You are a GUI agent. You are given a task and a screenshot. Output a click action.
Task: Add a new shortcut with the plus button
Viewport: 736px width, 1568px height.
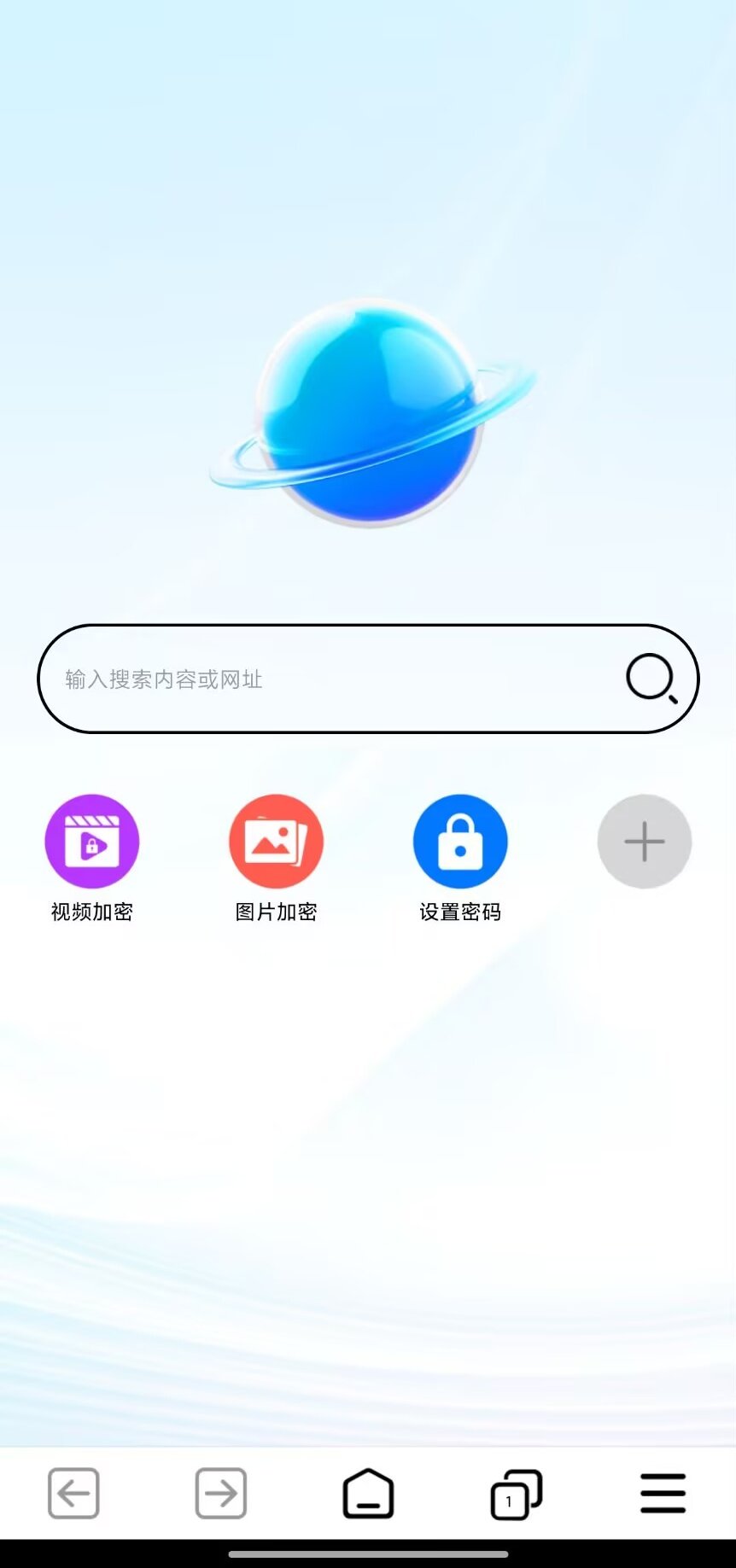click(x=645, y=842)
